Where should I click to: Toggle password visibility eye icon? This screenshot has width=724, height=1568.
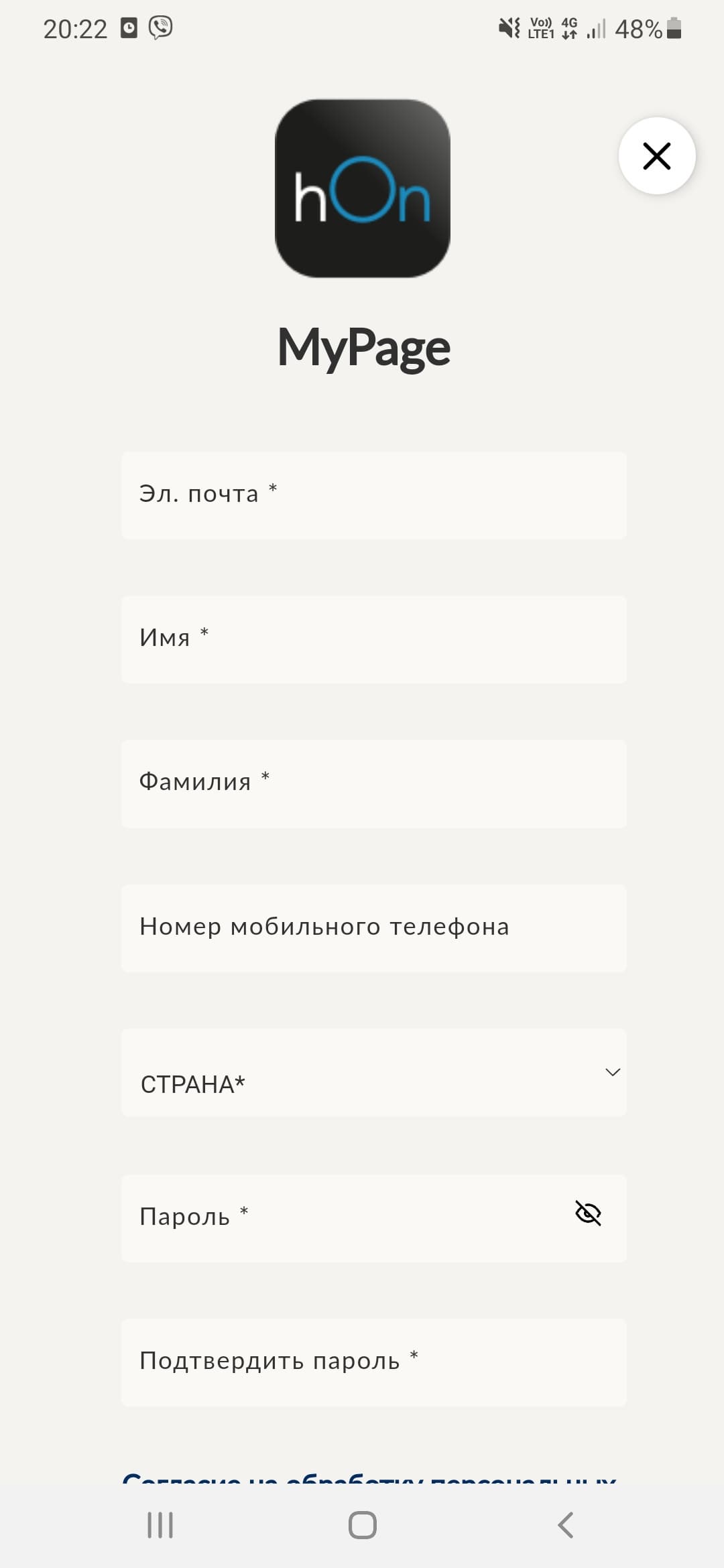coord(588,1214)
